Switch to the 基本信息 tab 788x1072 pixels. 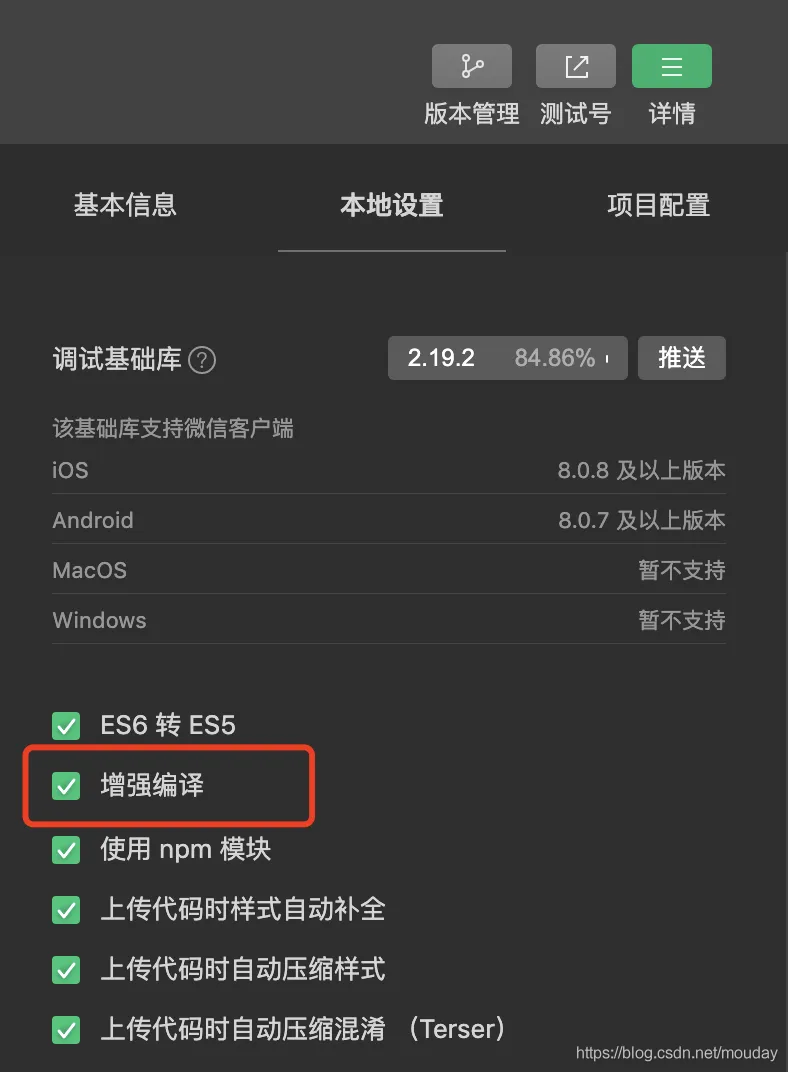(125, 205)
